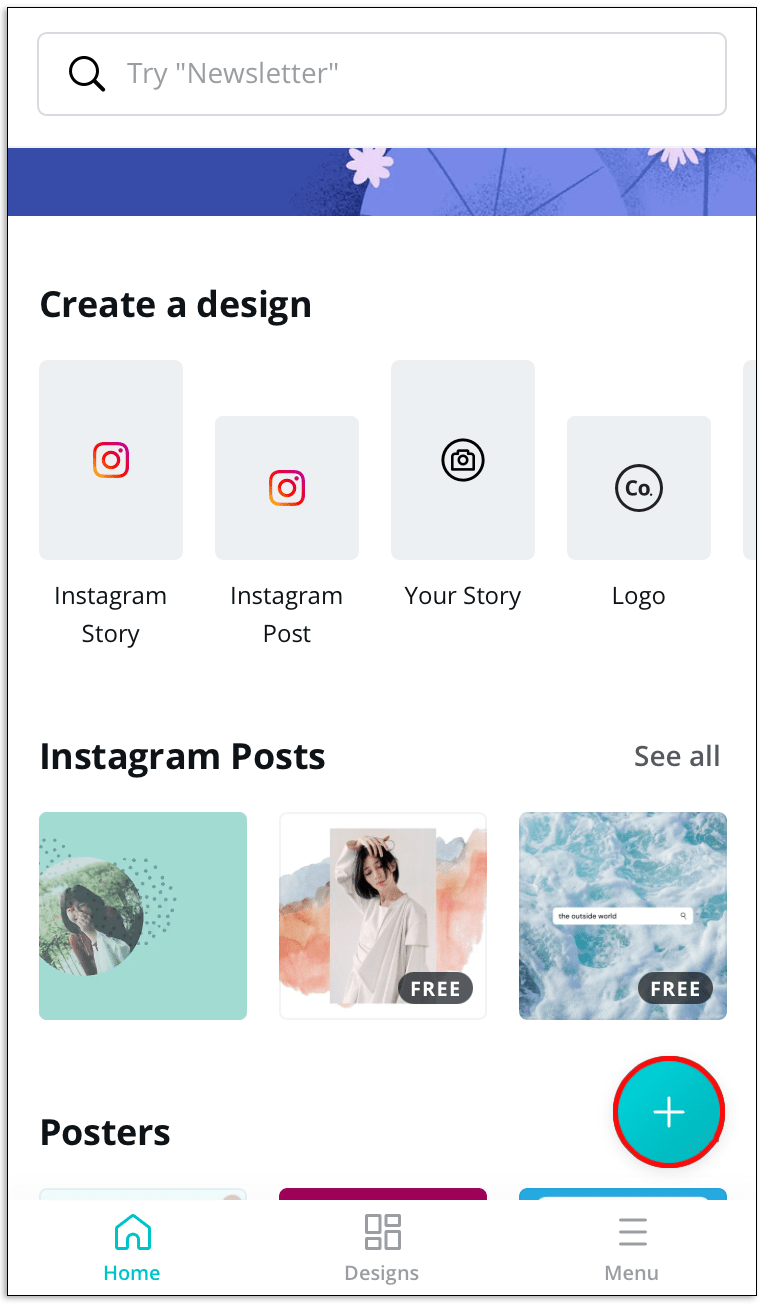Tap the promotional banner with flowers
This screenshot has height=1304, width=765.
pyautogui.click(x=381, y=182)
